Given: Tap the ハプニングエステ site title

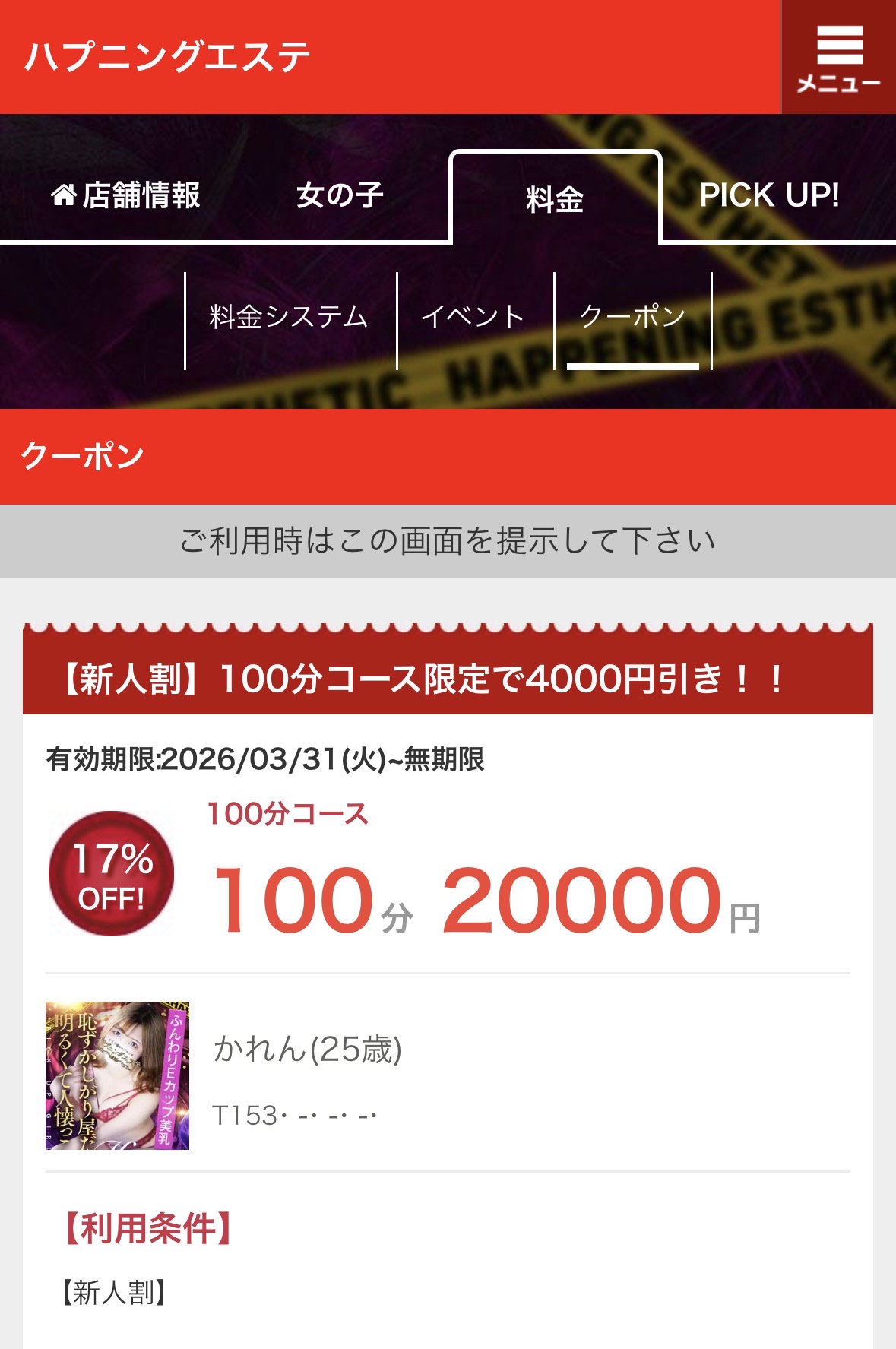Looking at the screenshot, I should click(168, 57).
